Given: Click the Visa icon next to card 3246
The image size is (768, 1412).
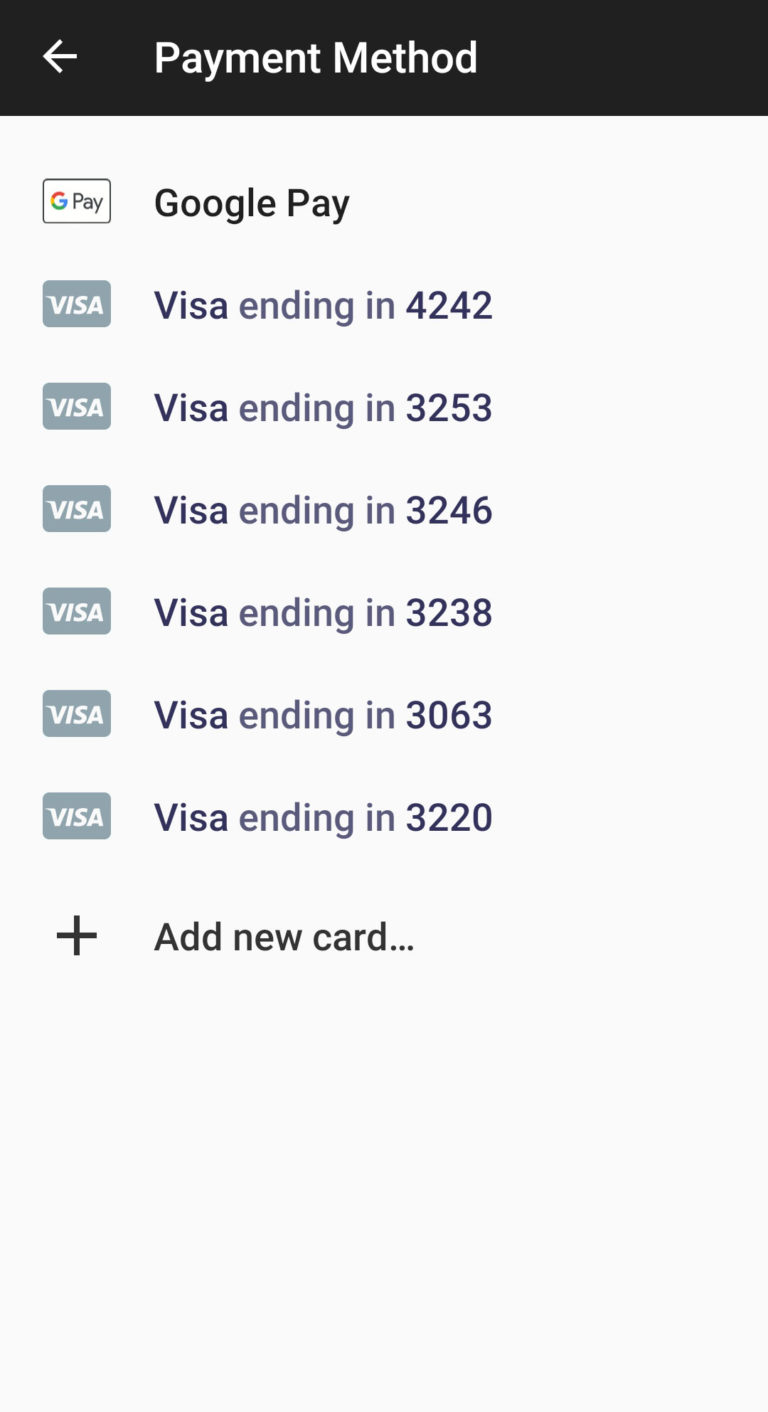Looking at the screenshot, I should [76, 508].
